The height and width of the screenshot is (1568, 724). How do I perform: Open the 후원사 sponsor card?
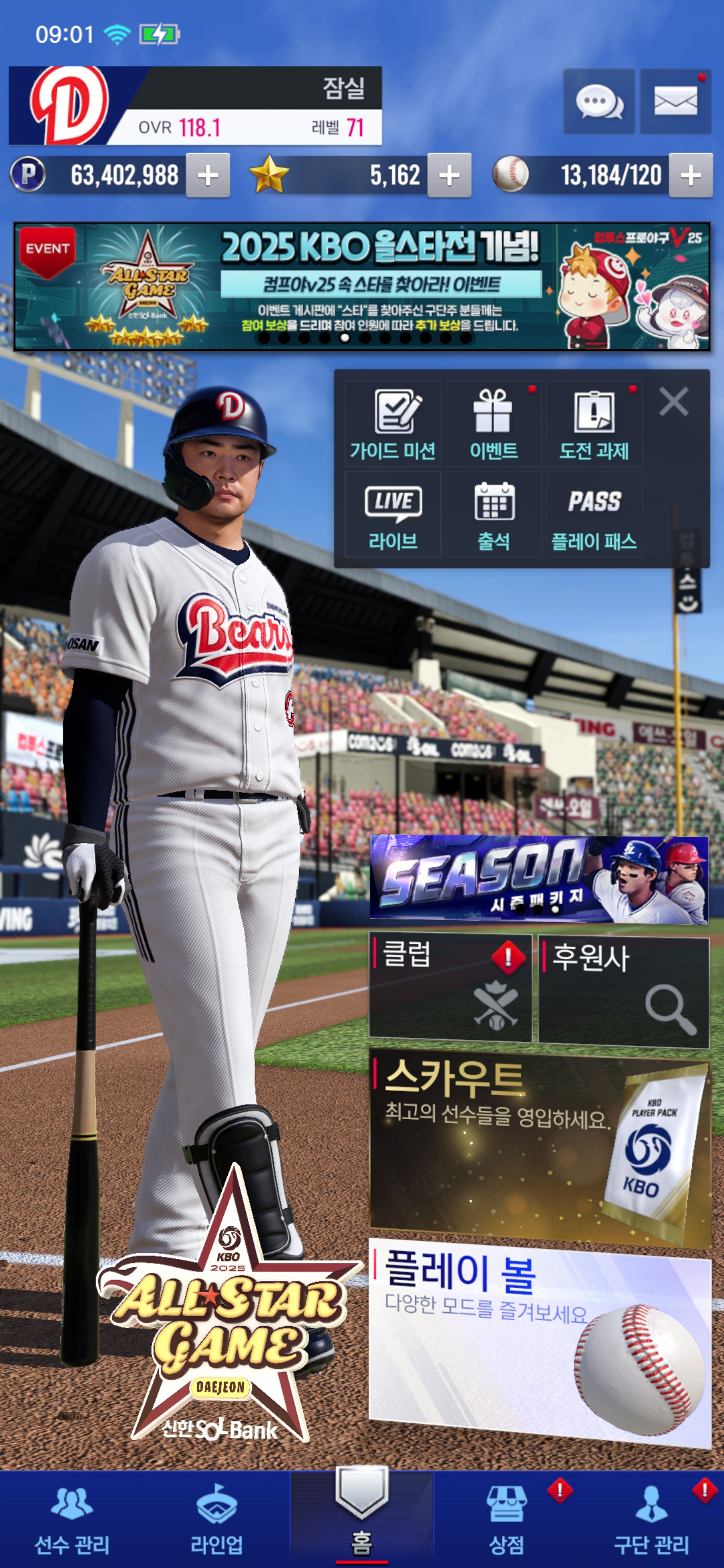(623, 992)
